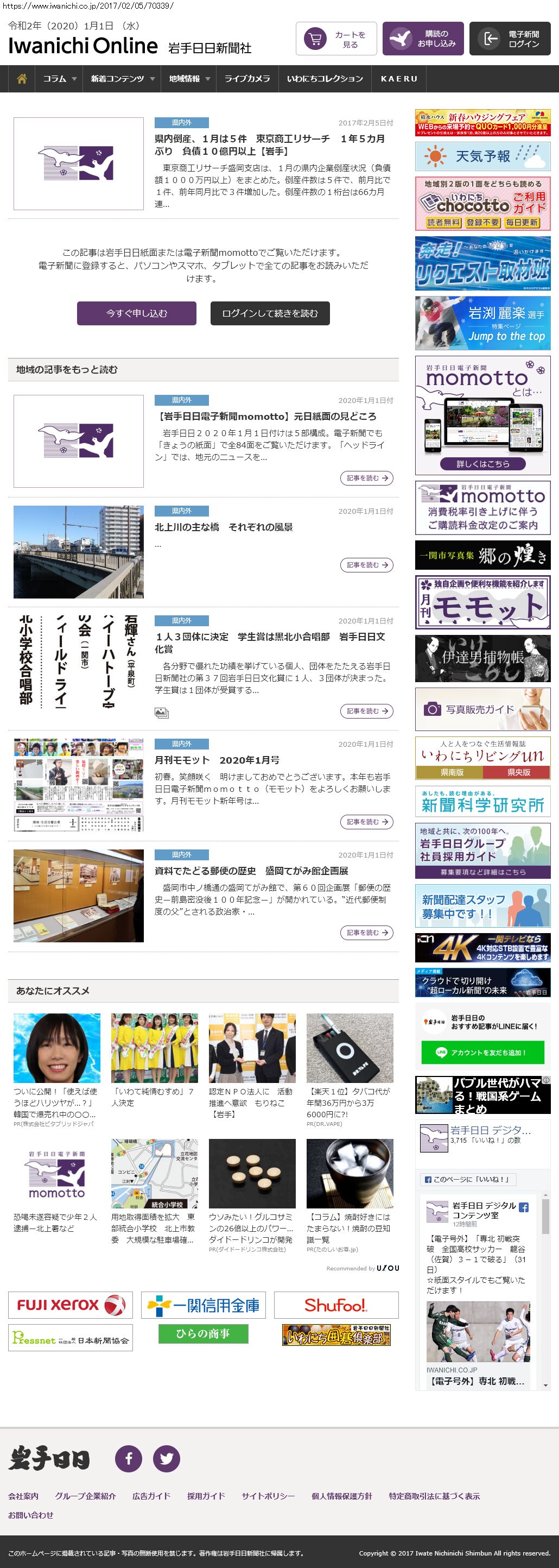The width and height of the screenshot is (559, 1568).
Task: Add the LINE account as a friend
Action: (482, 1053)
